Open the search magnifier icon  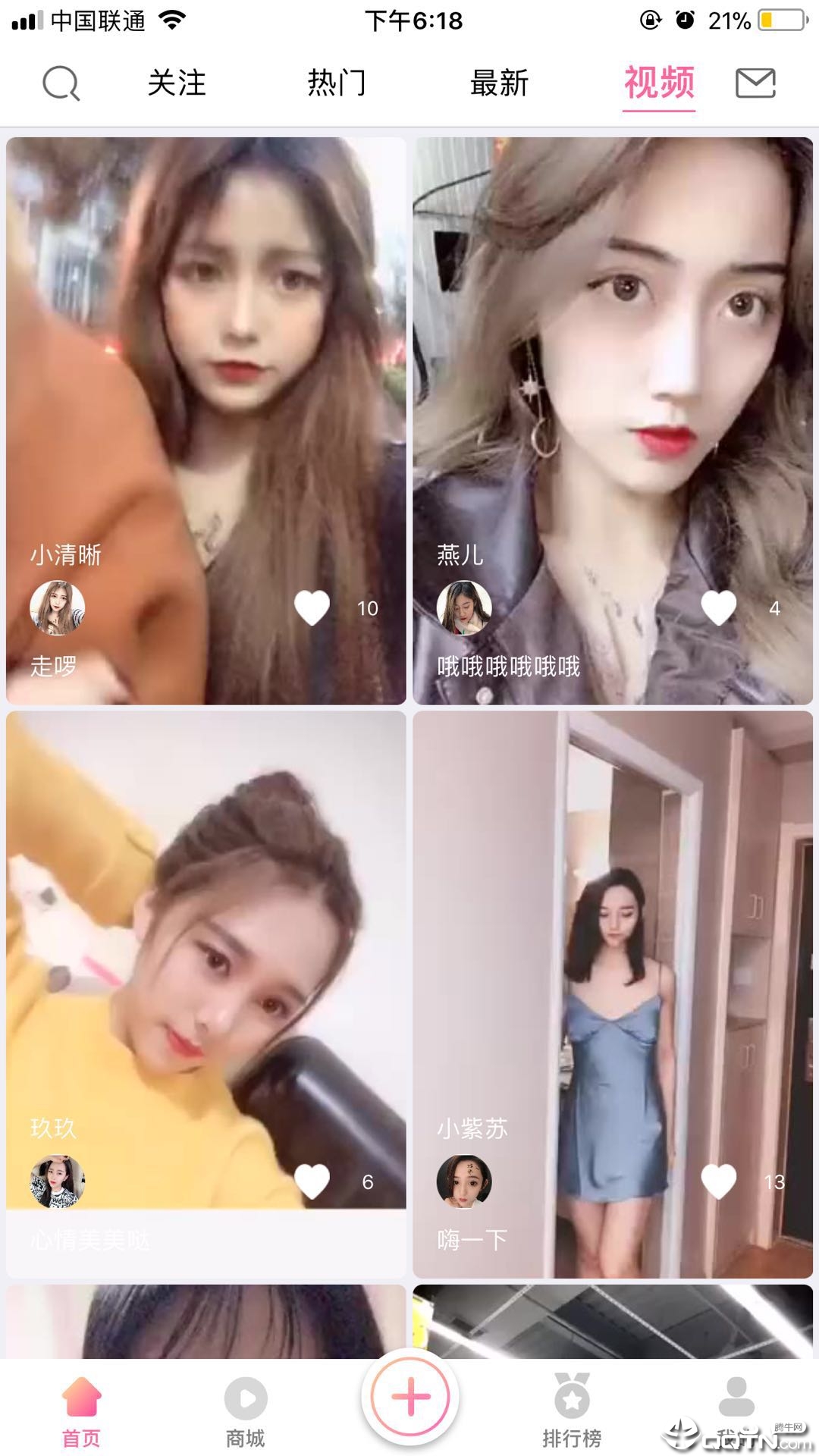coord(61,83)
